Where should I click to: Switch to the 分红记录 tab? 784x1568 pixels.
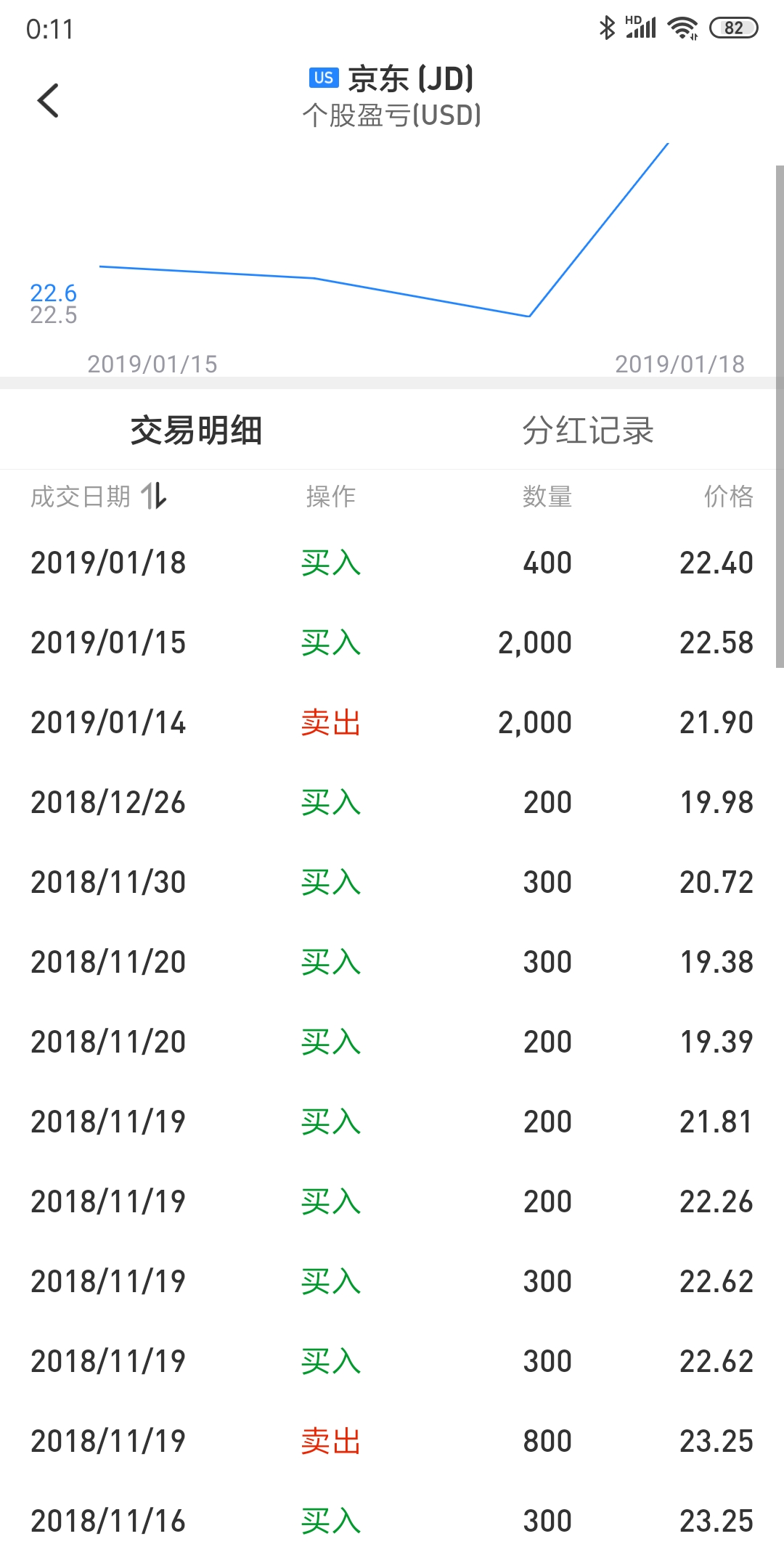[x=587, y=430]
